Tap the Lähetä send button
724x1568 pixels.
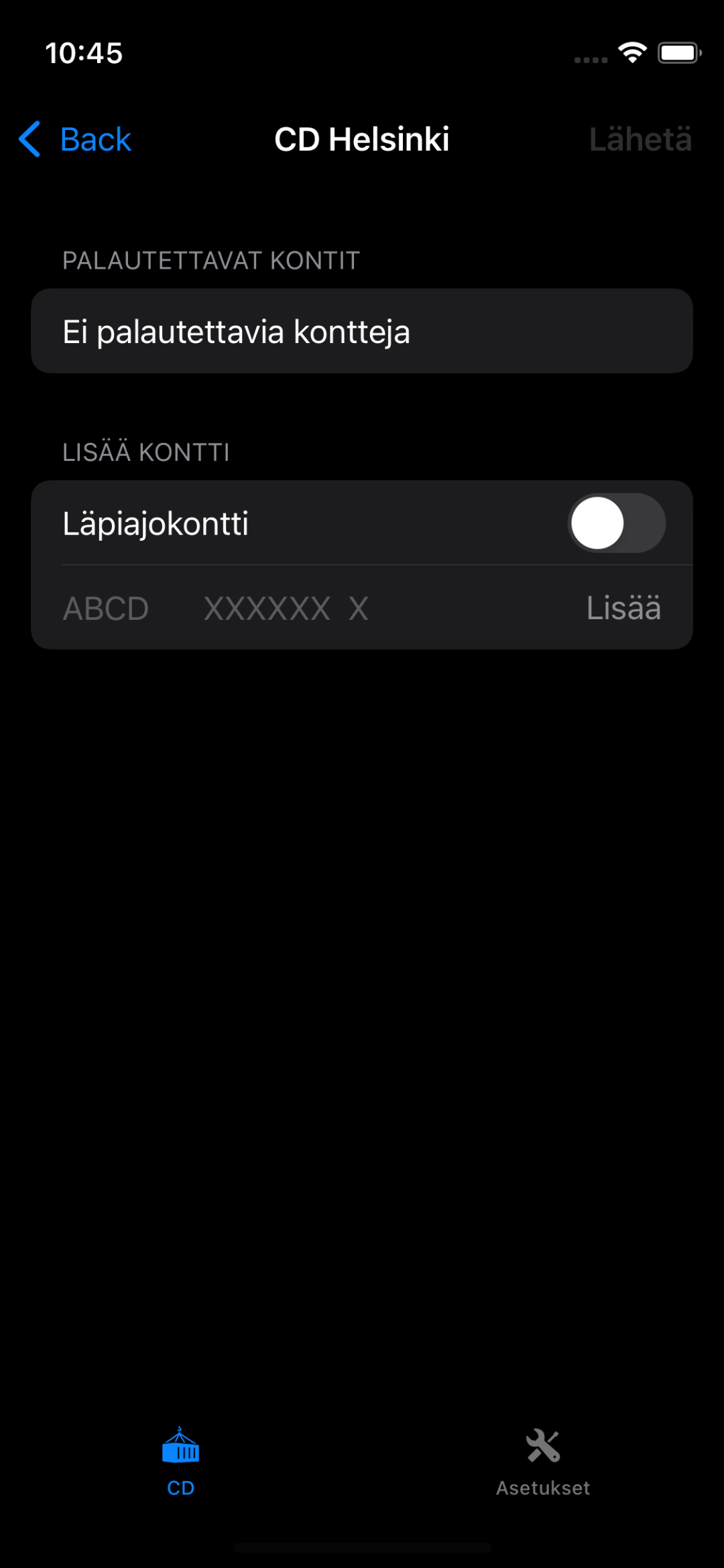tap(640, 139)
